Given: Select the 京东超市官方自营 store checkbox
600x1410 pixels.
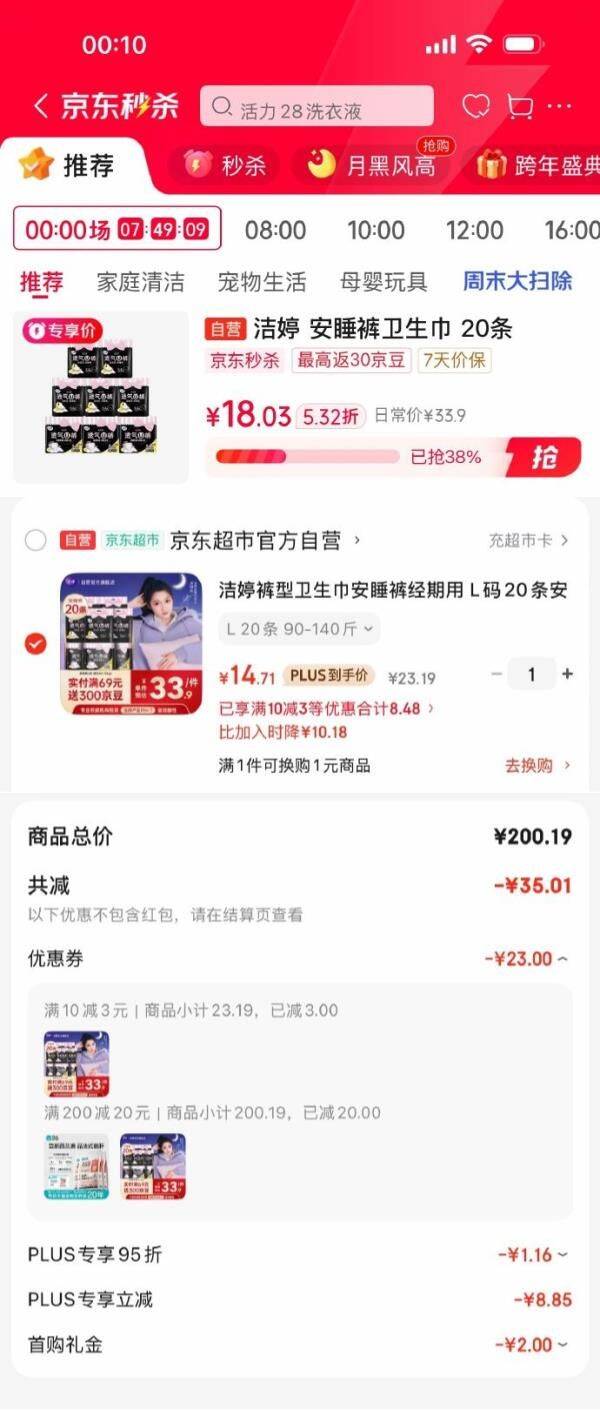Looking at the screenshot, I should pyautogui.click(x=36, y=541).
